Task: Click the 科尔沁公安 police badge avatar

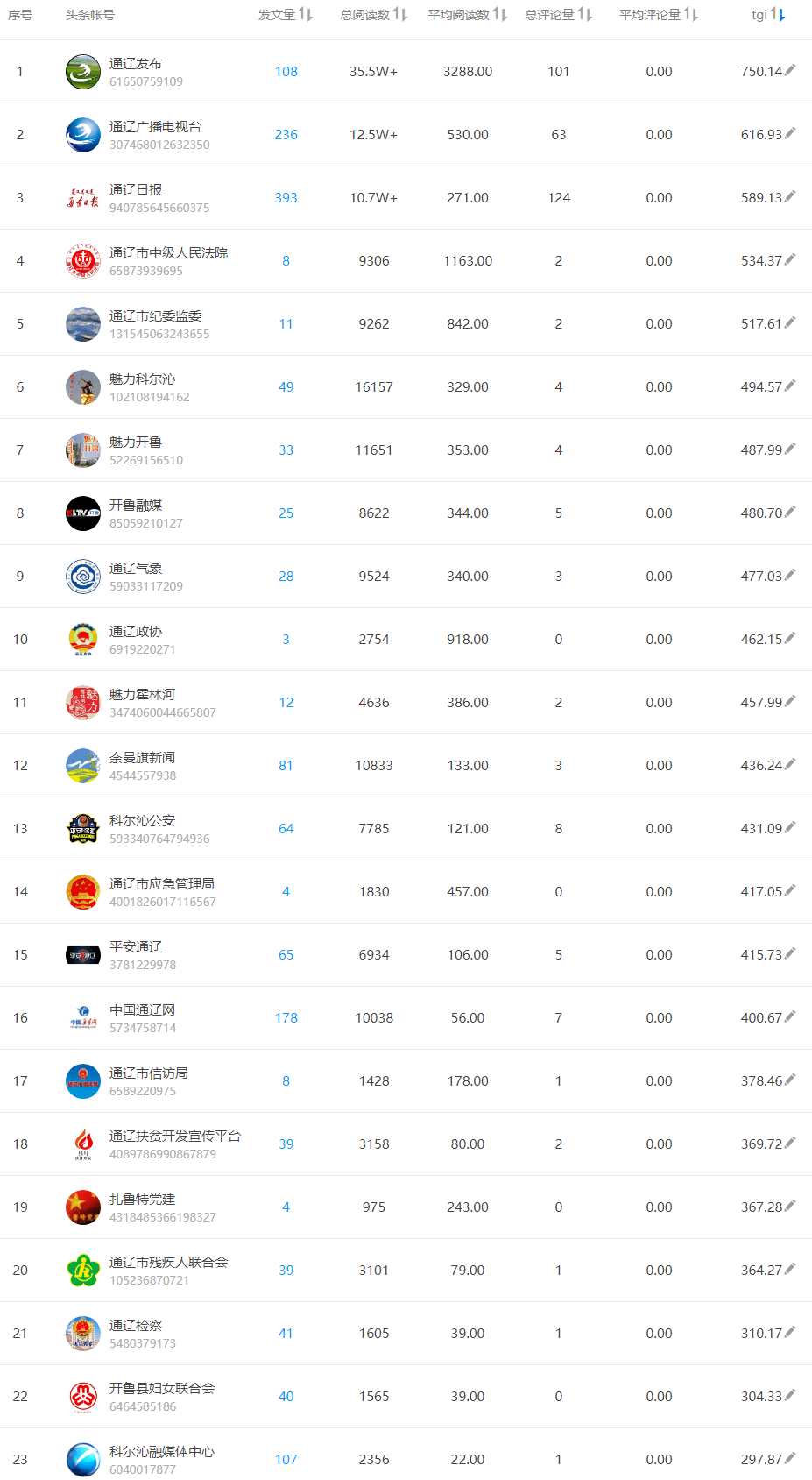Action: 82,828
